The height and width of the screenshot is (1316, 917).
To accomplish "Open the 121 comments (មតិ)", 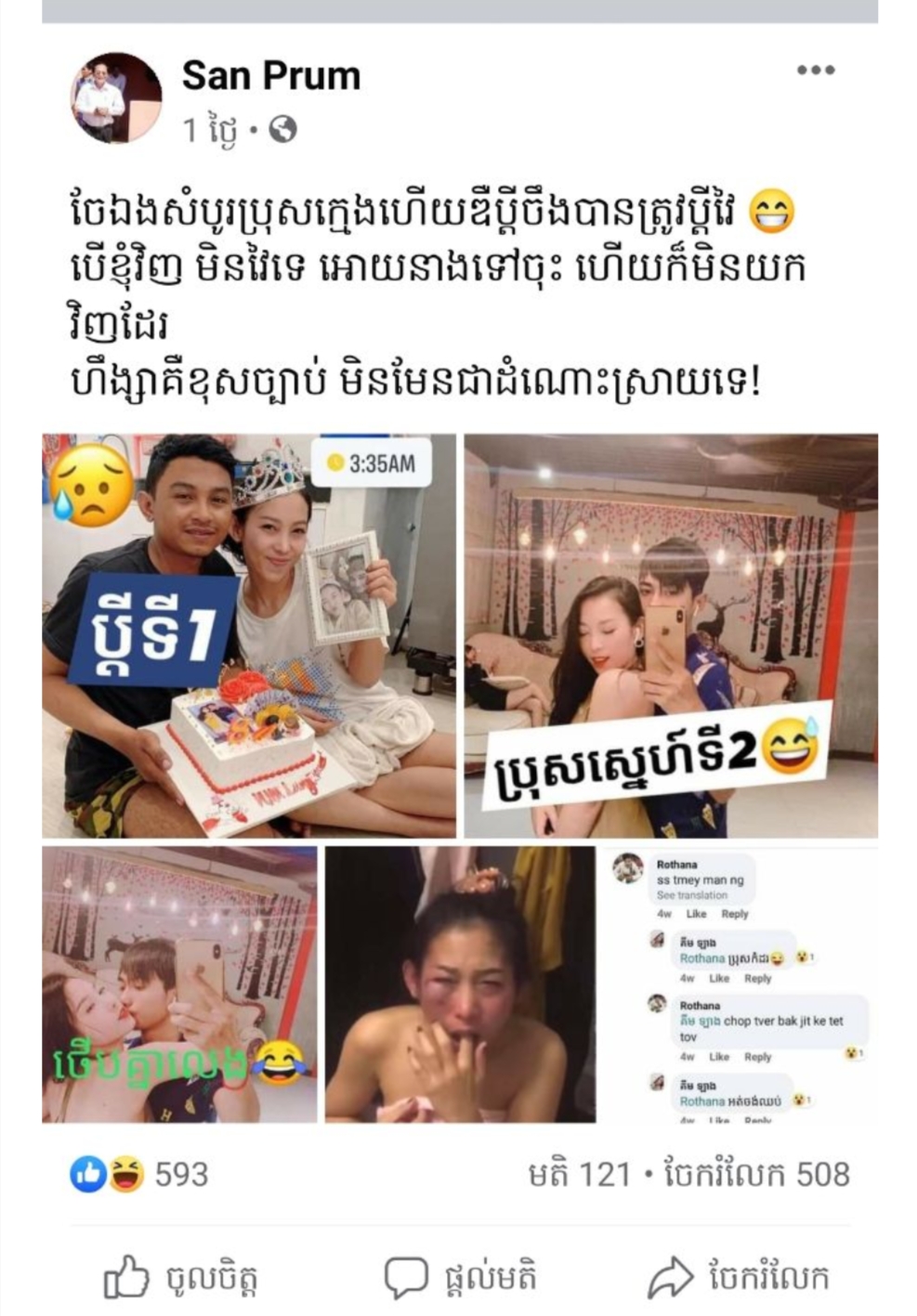I will click(579, 1175).
